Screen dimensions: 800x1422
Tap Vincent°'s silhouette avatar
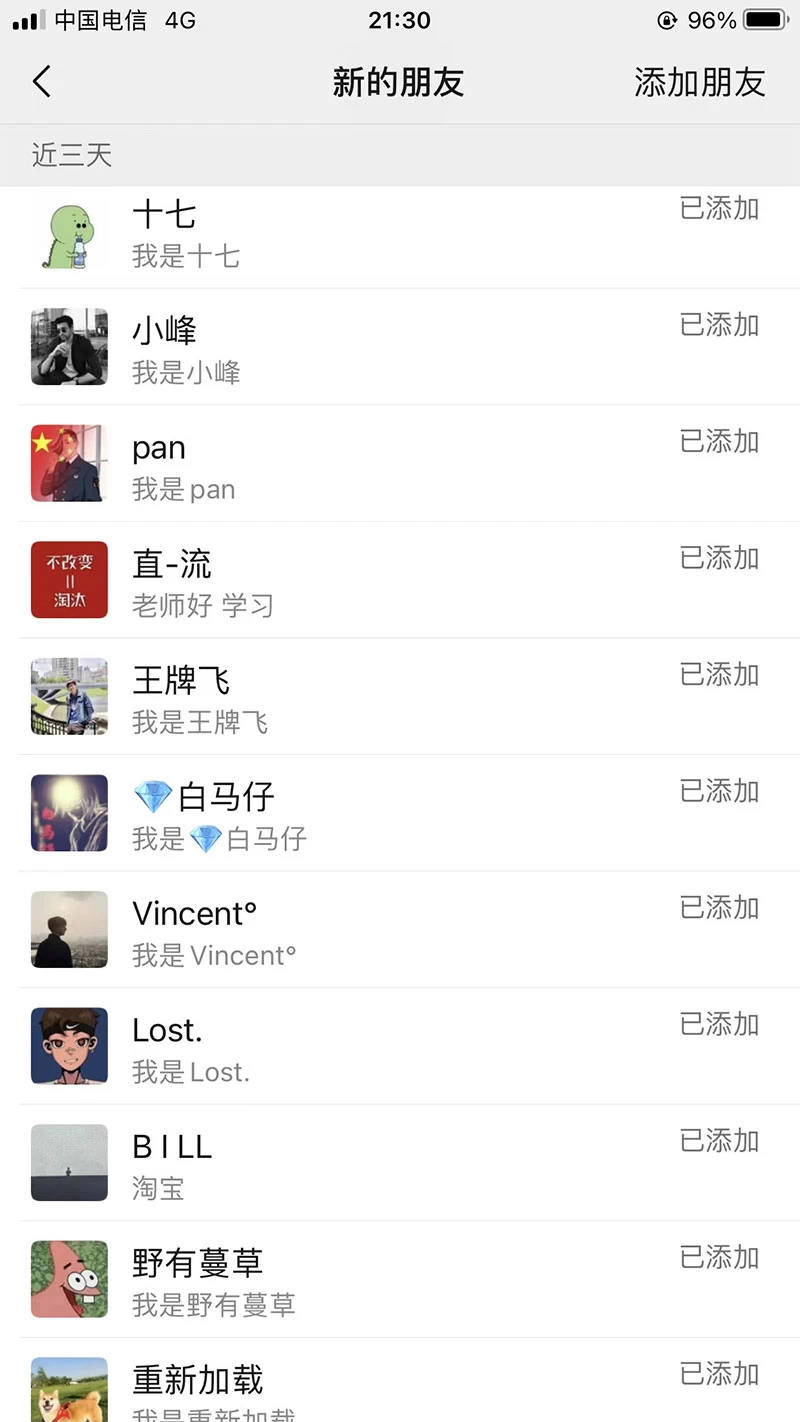coord(68,929)
